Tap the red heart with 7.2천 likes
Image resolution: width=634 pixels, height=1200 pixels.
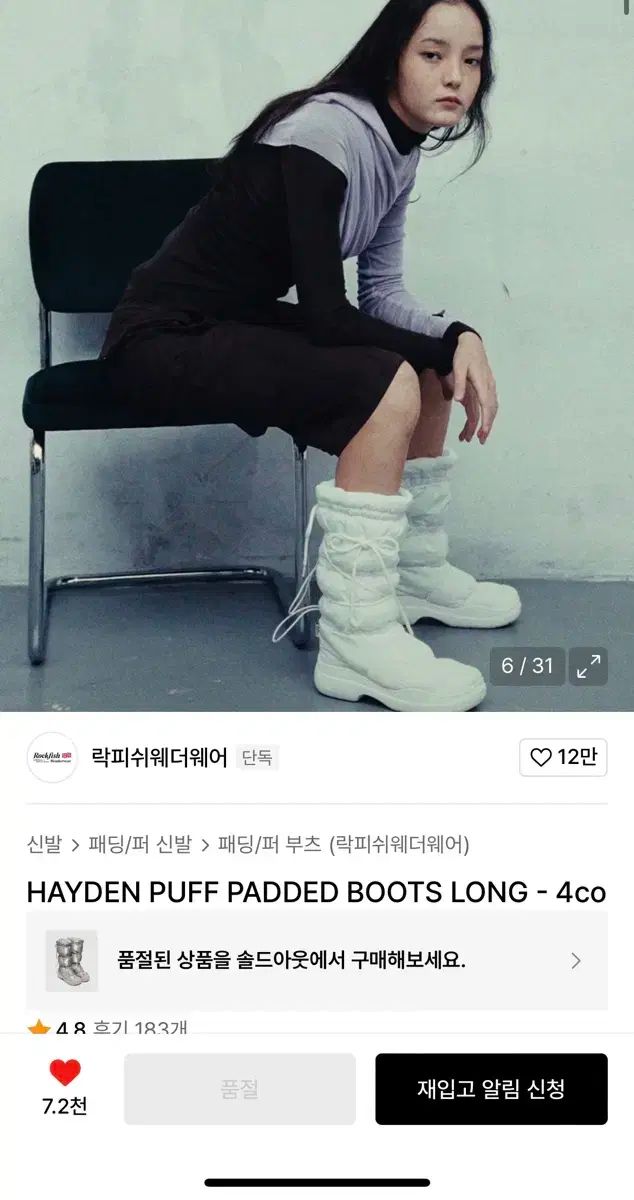click(x=65, y=1075)
